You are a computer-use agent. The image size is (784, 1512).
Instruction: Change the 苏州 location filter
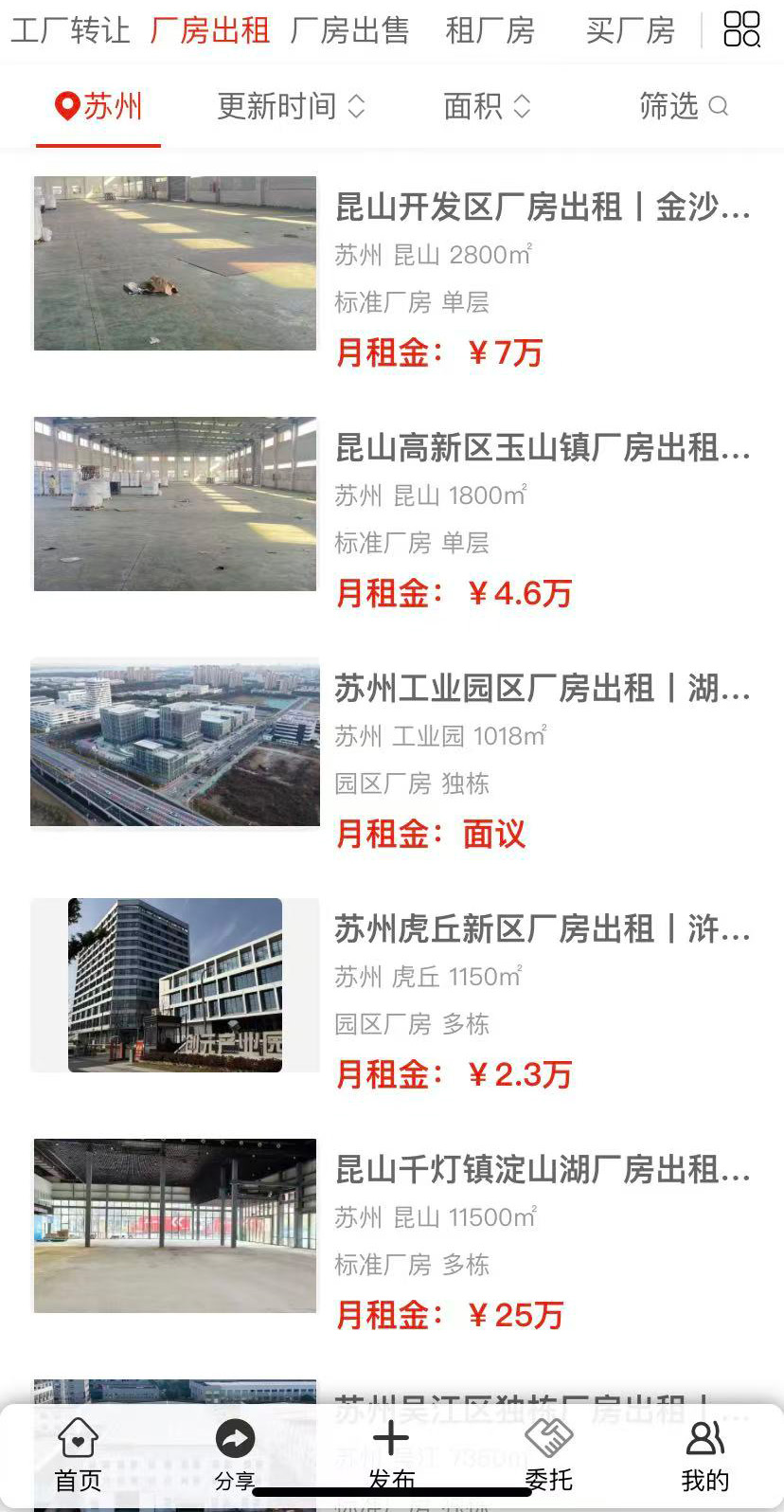[98, 106]
